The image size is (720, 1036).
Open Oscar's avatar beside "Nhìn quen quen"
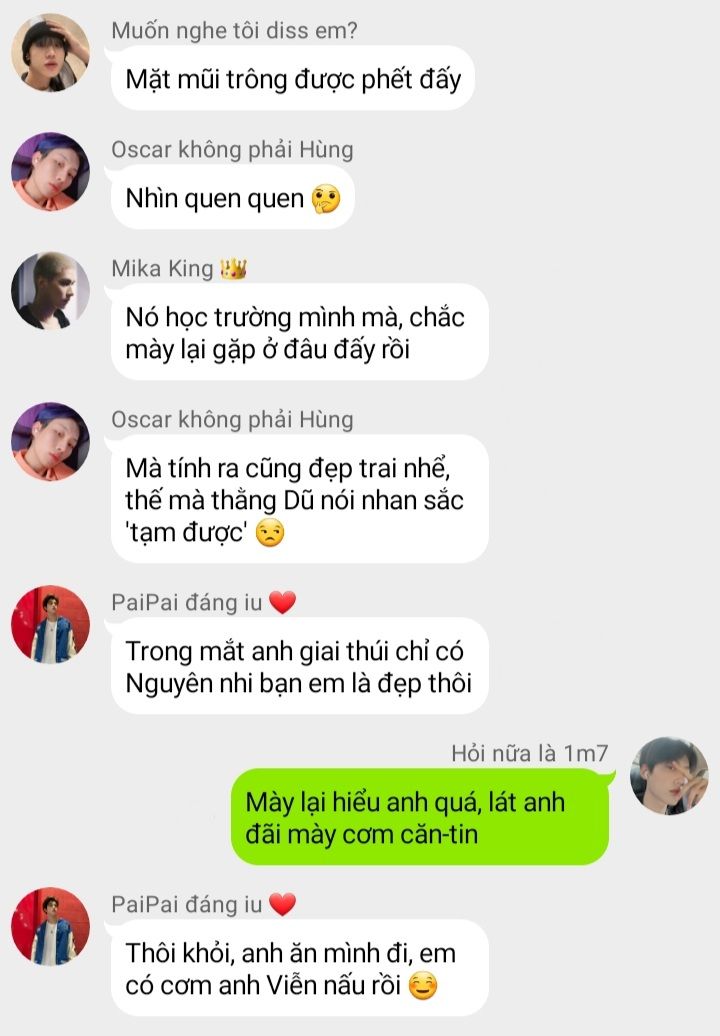click(x=50, y=171)
